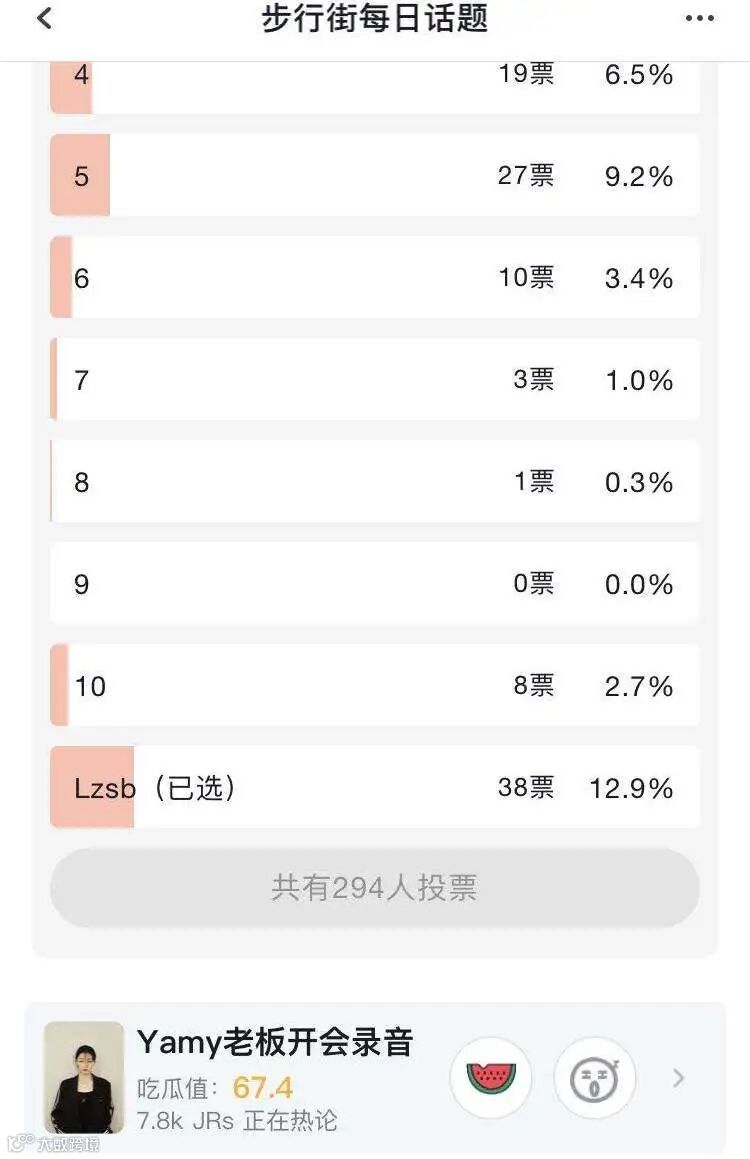Tap the watermelon reaction icon
750x1159 pixels.
coord(491,1078)
